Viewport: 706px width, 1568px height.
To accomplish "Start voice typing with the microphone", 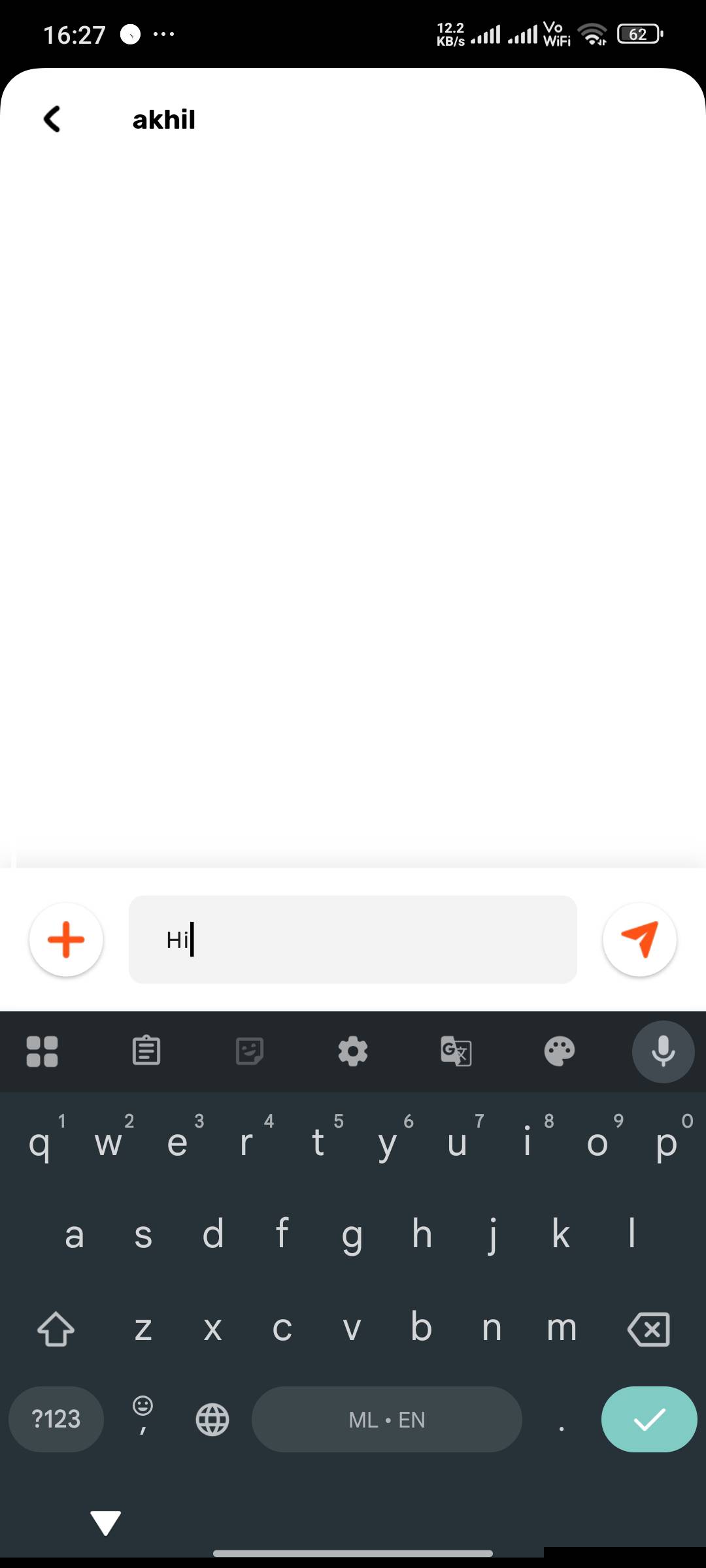I will click(x=663, y=1051).
